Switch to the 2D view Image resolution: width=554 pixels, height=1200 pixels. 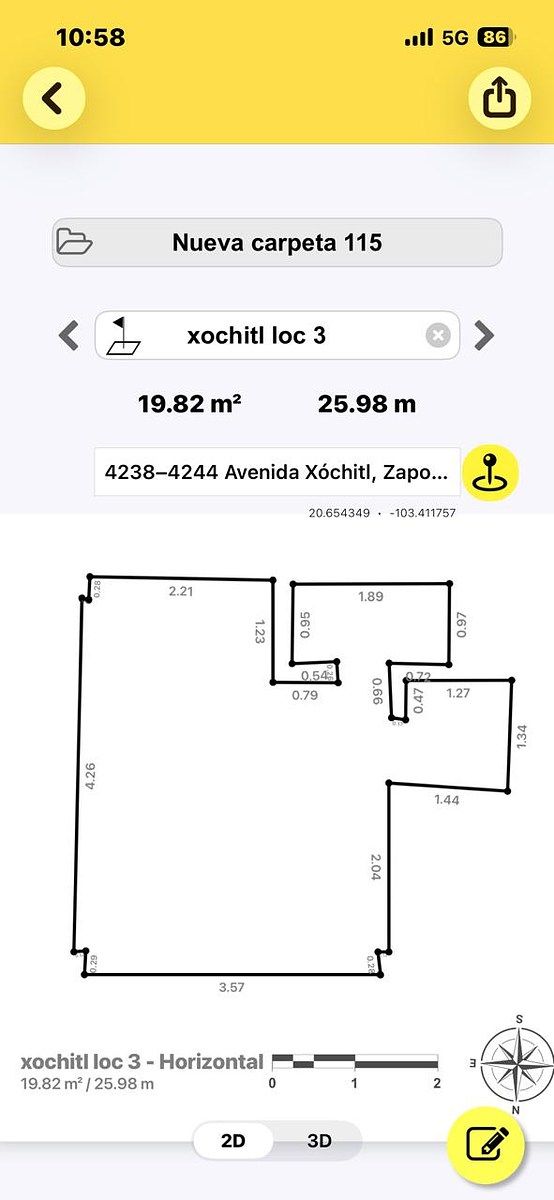(x=233, y=1141)
